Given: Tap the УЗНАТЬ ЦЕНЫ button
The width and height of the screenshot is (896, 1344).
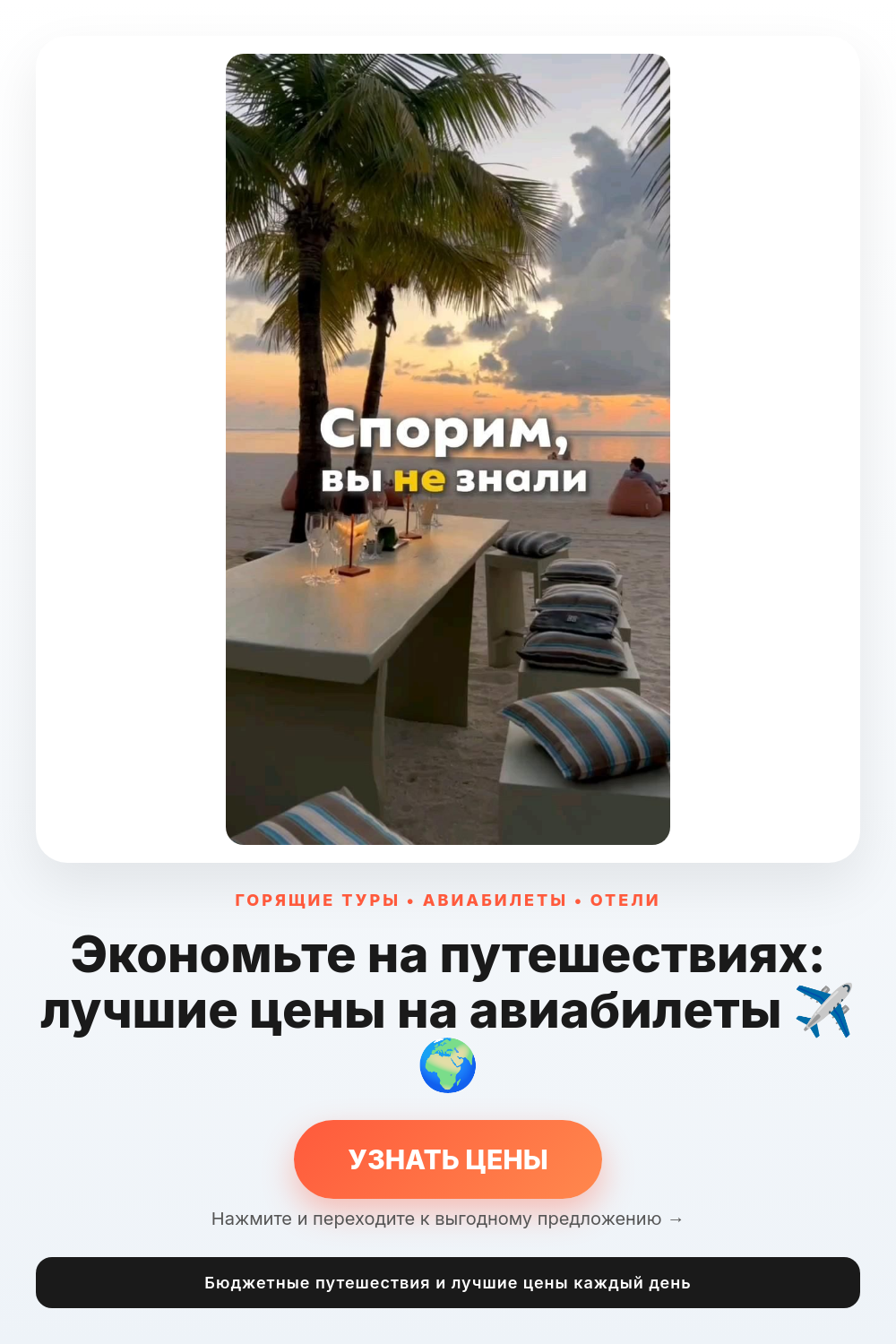Looking at the screenshot, I should [x=448, y=1159].
